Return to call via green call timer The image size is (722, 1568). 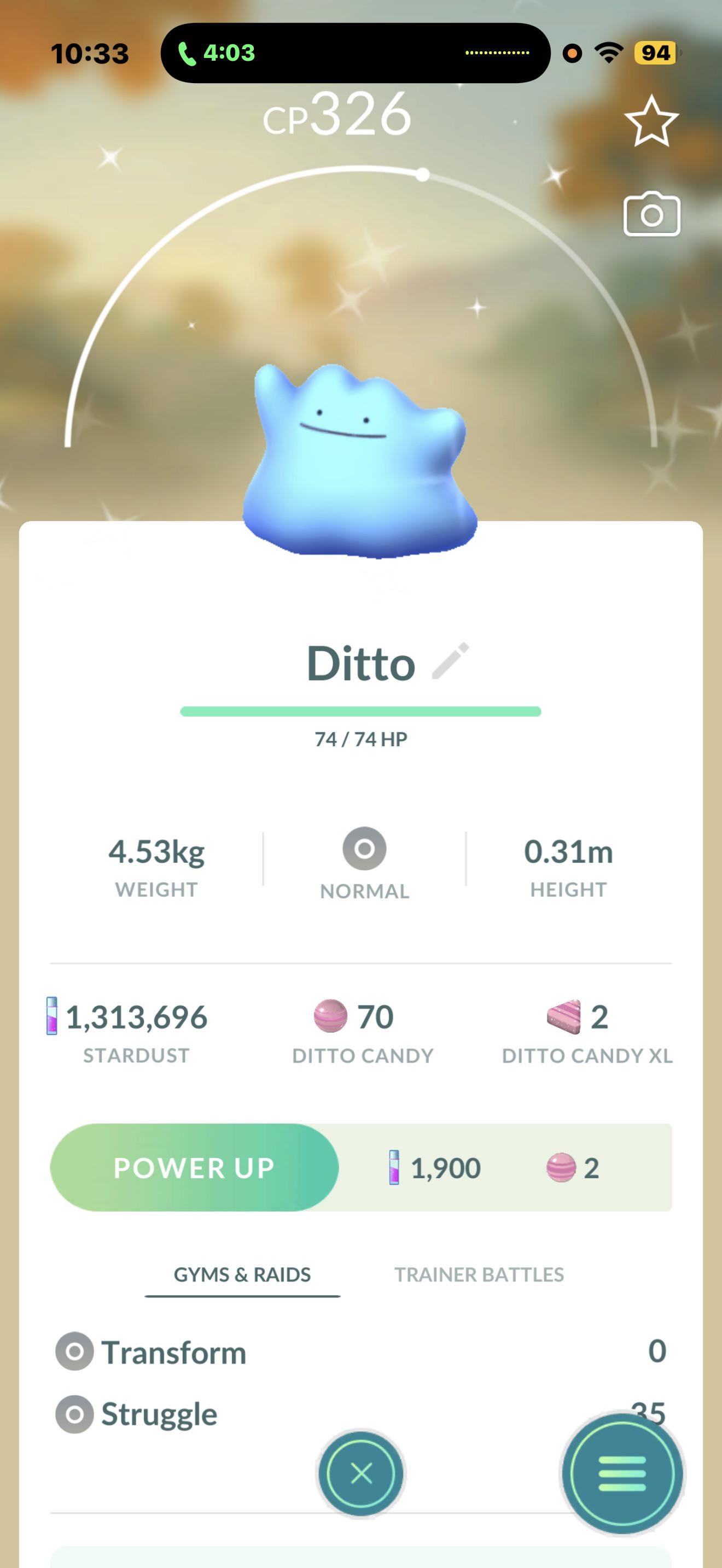pos(217,53)
